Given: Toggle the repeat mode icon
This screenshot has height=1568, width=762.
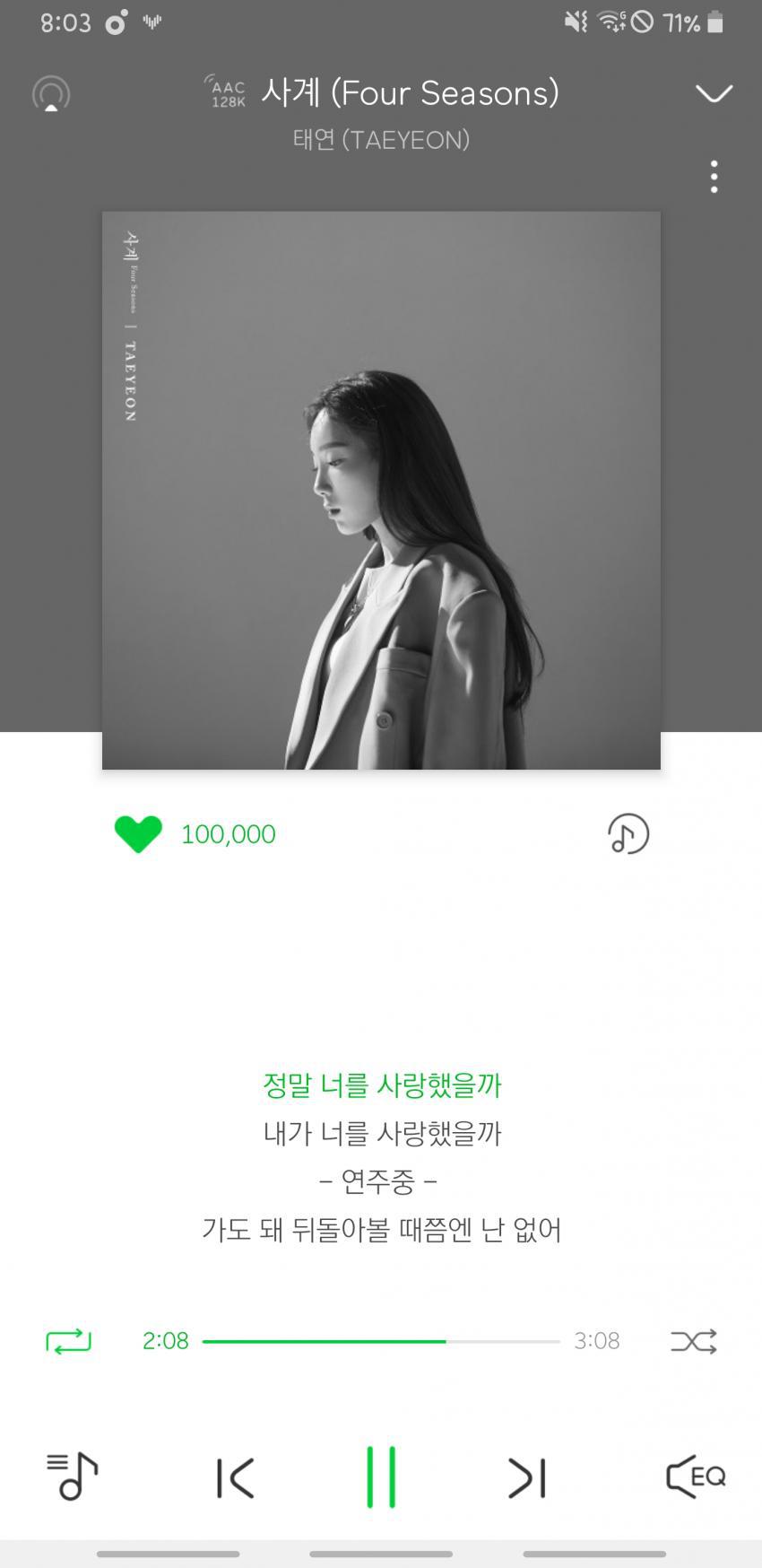Looking at the screenshot, I should coord(68,1341).
